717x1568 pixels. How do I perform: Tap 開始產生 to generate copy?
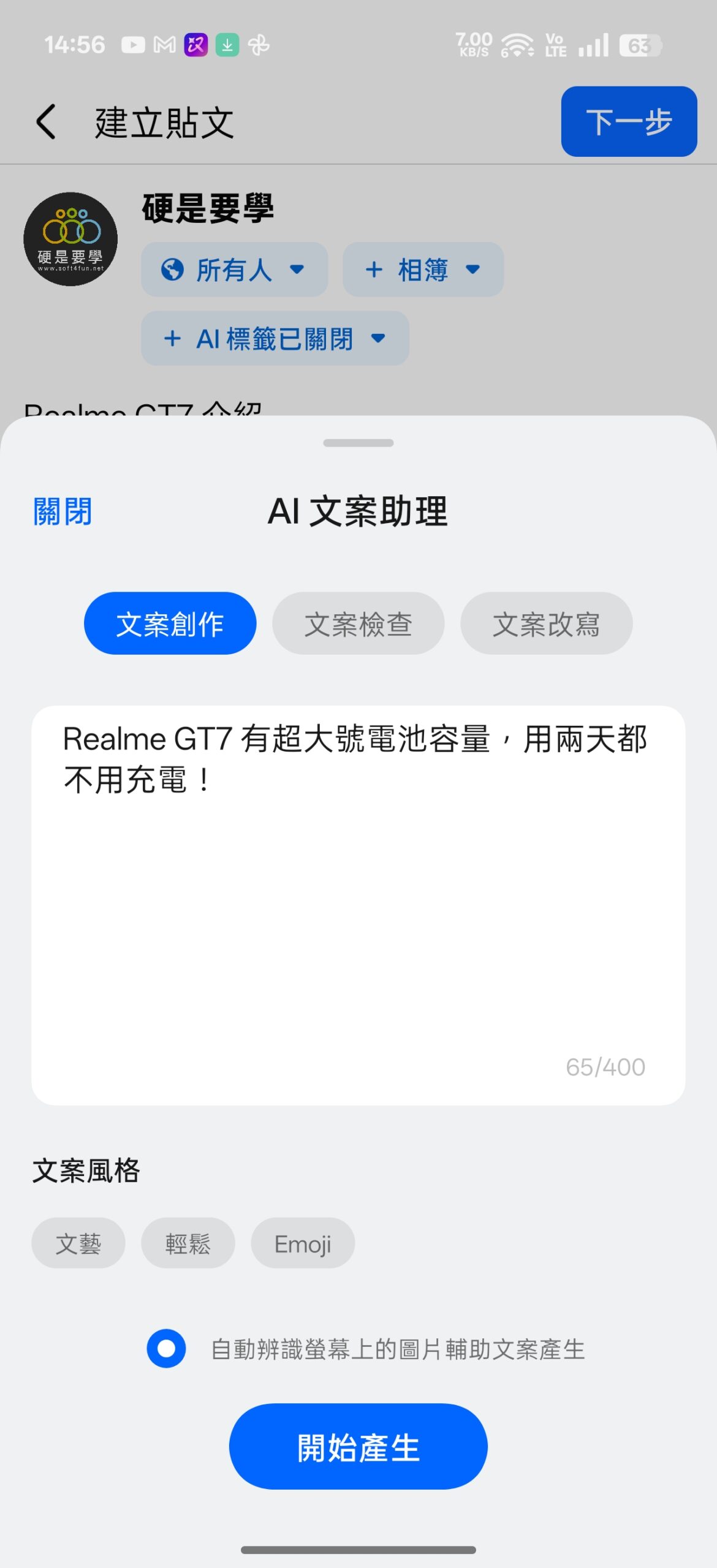click(x=358, y=1447)
